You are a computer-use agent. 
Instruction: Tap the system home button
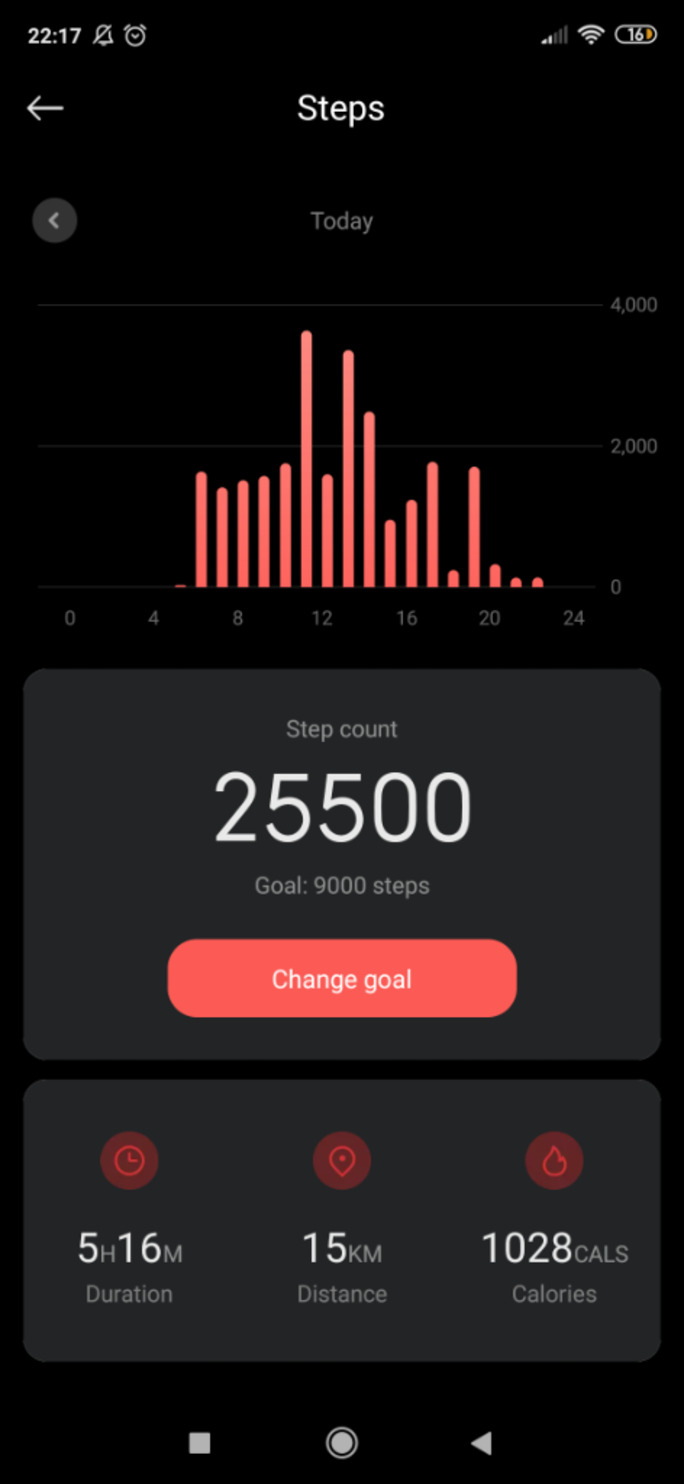pos(342,1442)
